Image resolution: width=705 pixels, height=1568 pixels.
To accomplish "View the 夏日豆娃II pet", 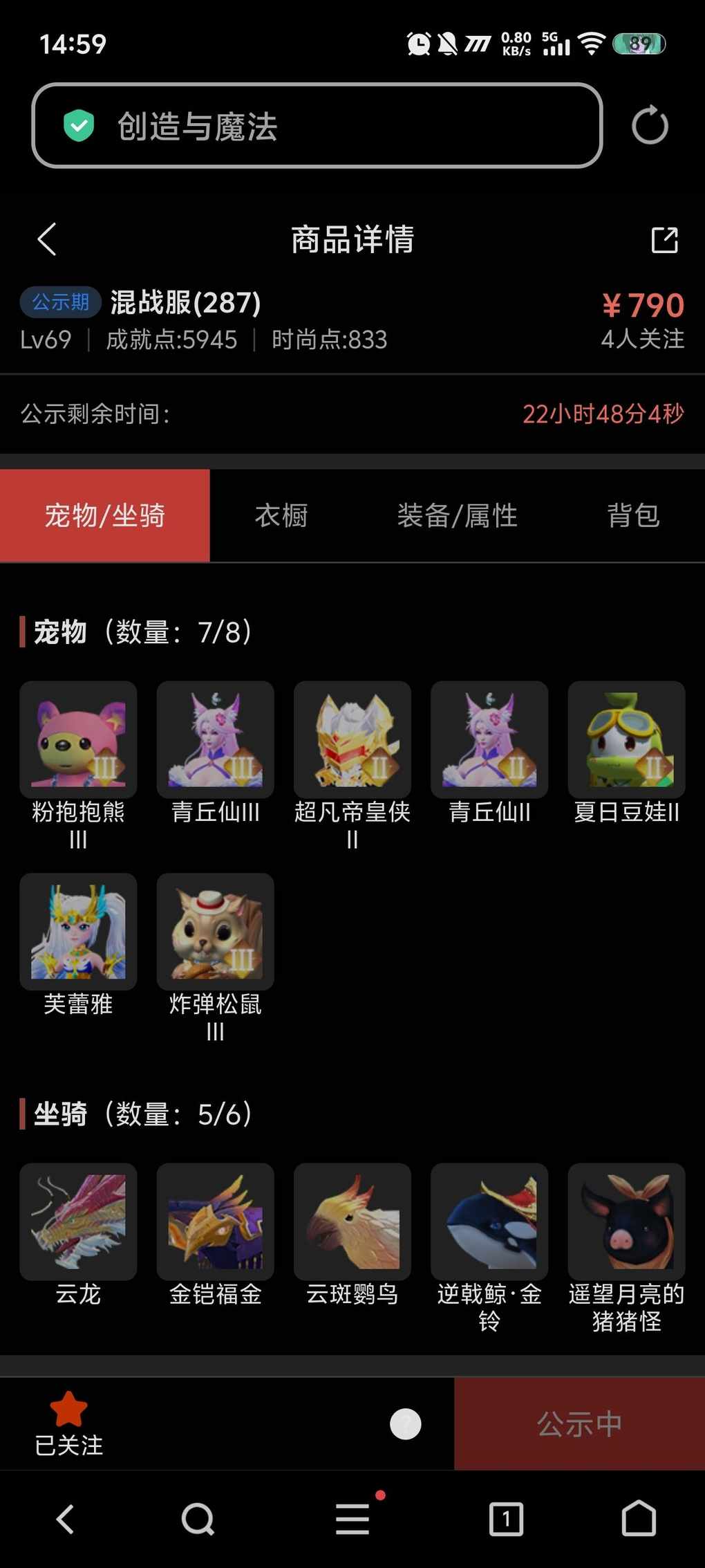I will pyautogui.click(x=626, y=740).
